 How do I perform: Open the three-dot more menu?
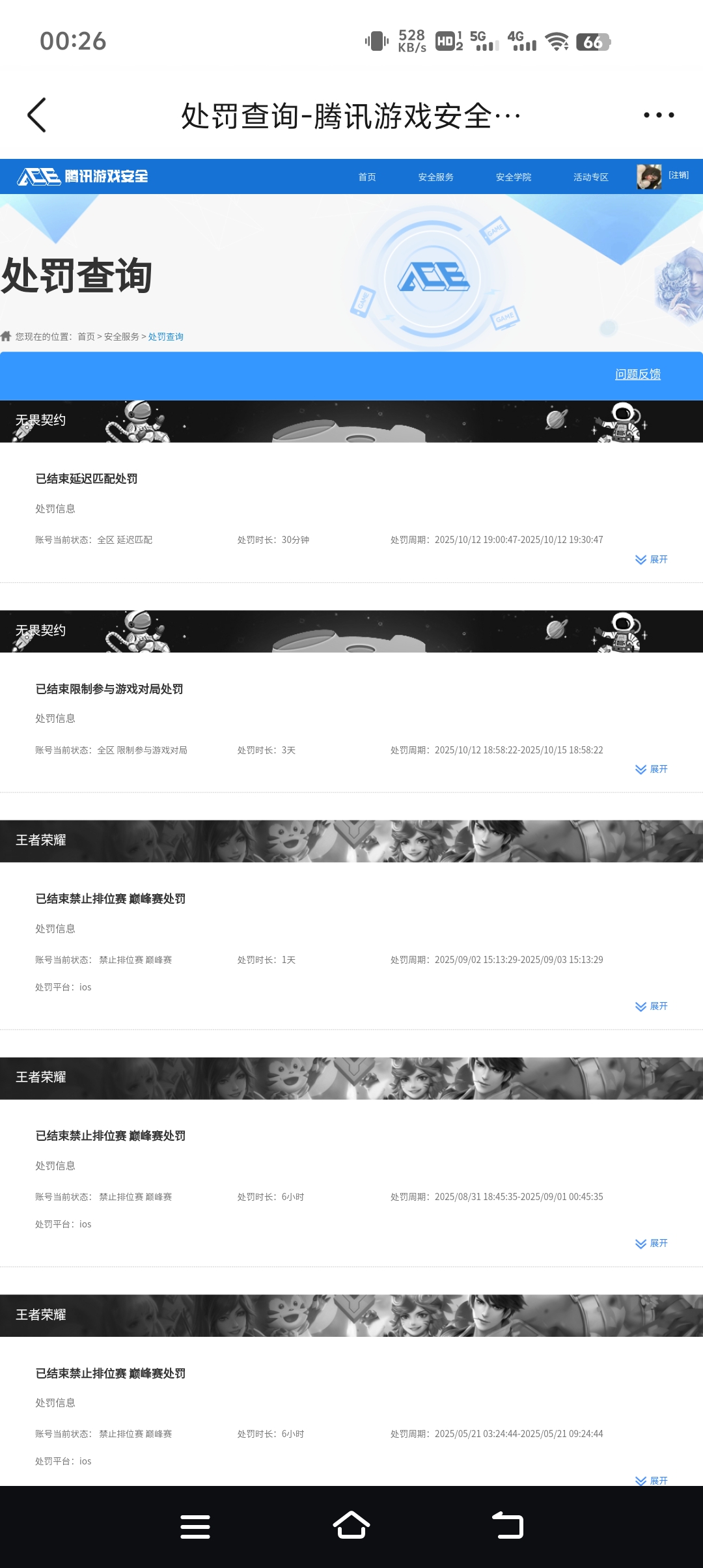click(x=658, y=115)
